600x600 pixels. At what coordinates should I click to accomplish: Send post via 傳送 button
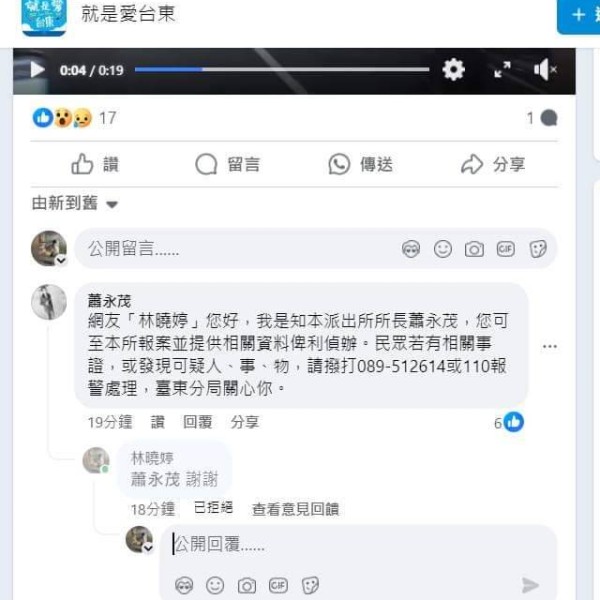coord(361,164)
